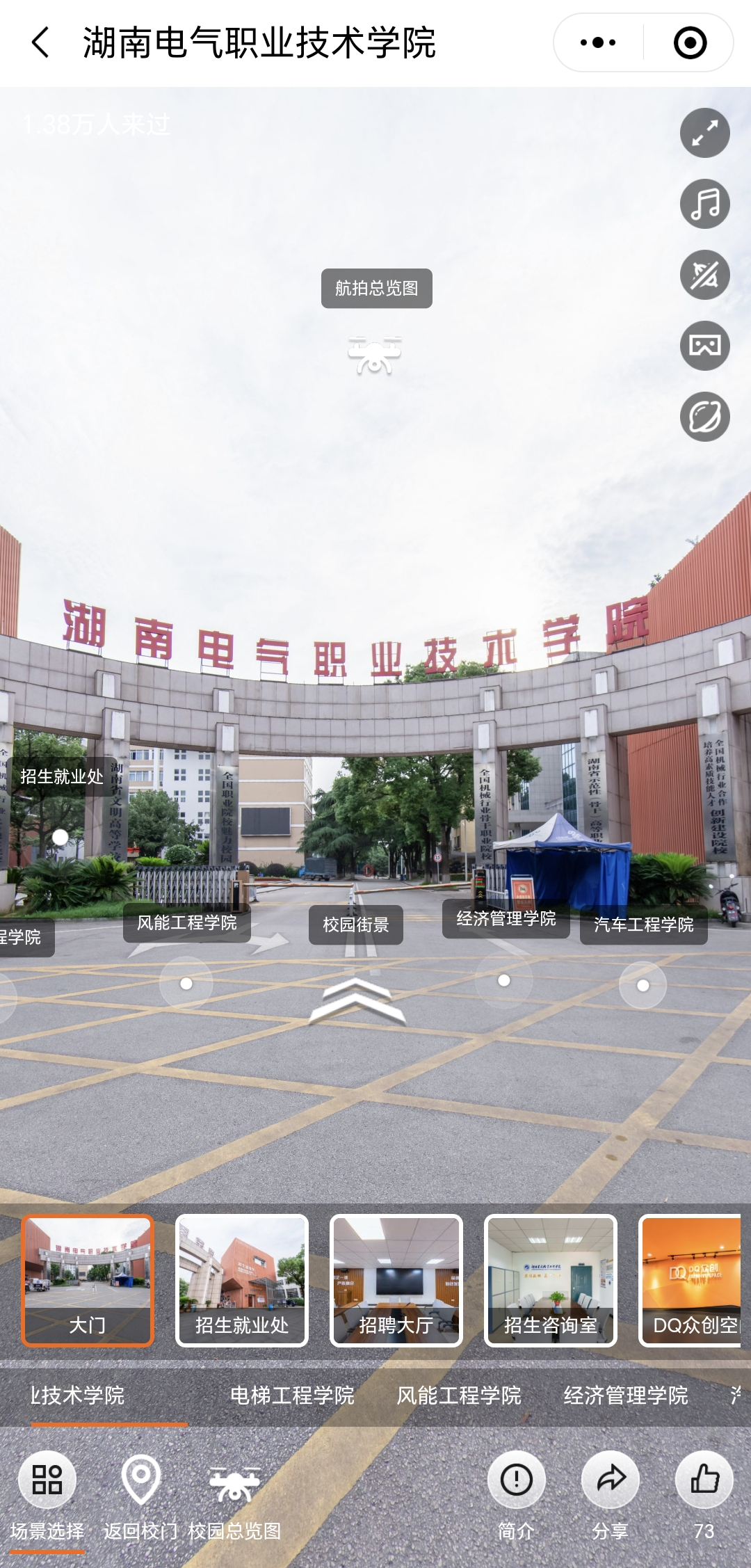Open the mini program overflow menu
Viewport: 751px width, 1568px height.
coord(598,43)
